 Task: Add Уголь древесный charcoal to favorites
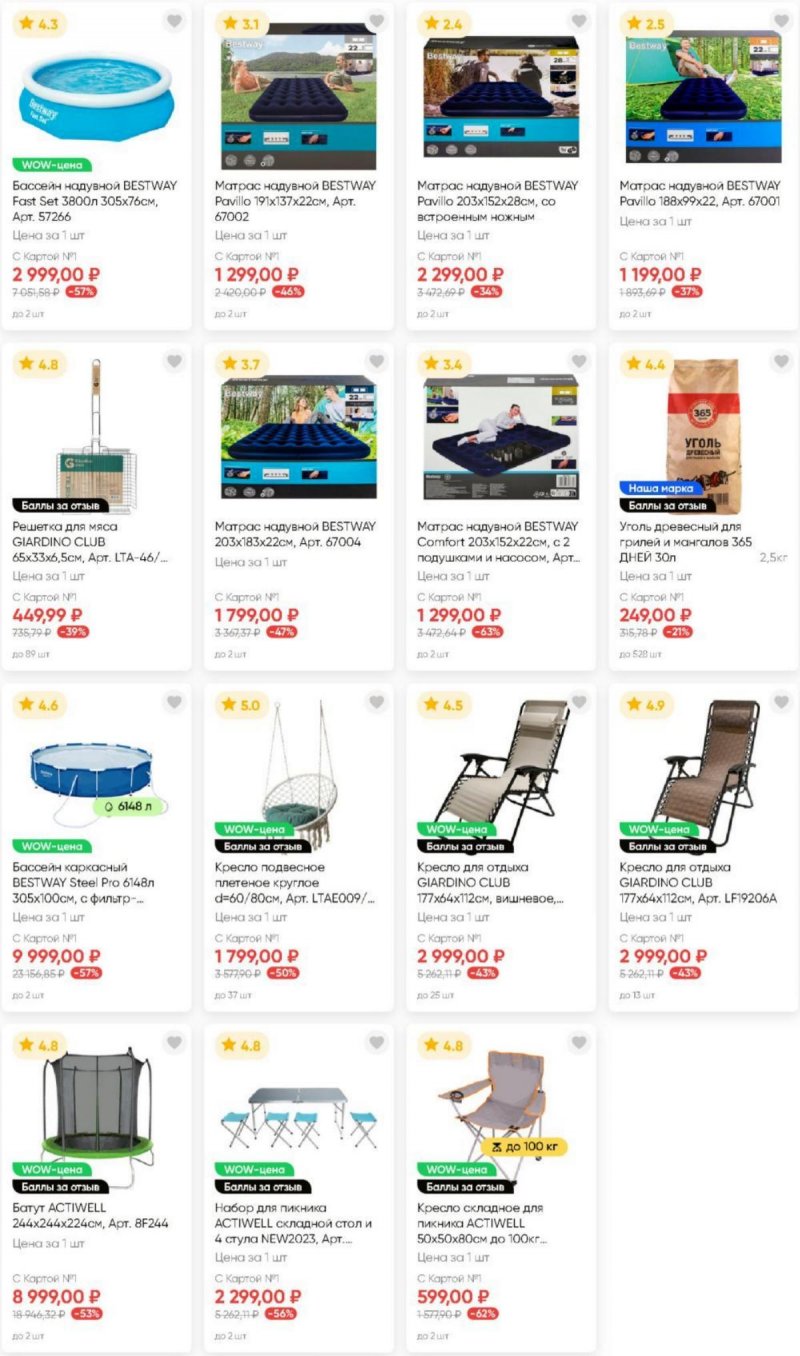coord(780,361)
